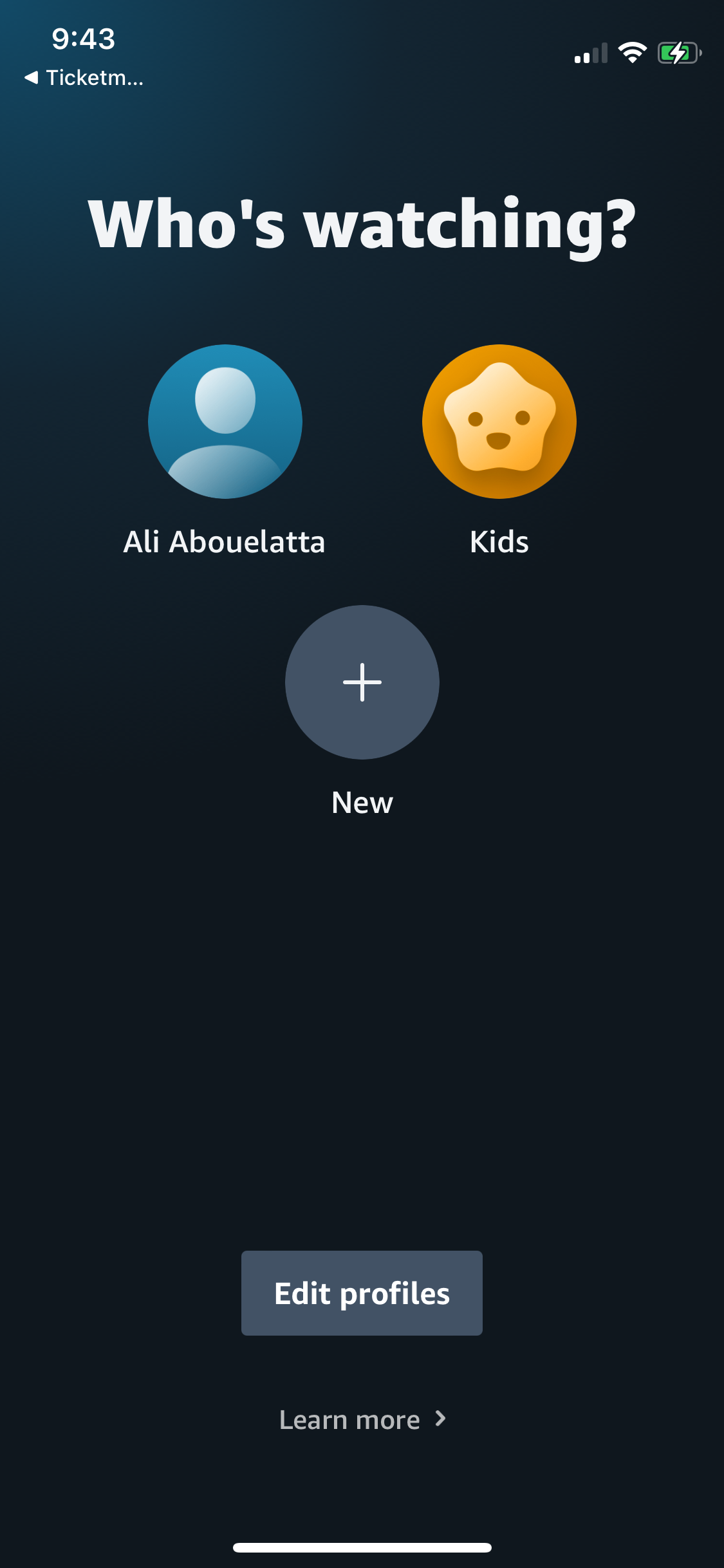Tap the plus icon to add a profile

pos(361,683)
